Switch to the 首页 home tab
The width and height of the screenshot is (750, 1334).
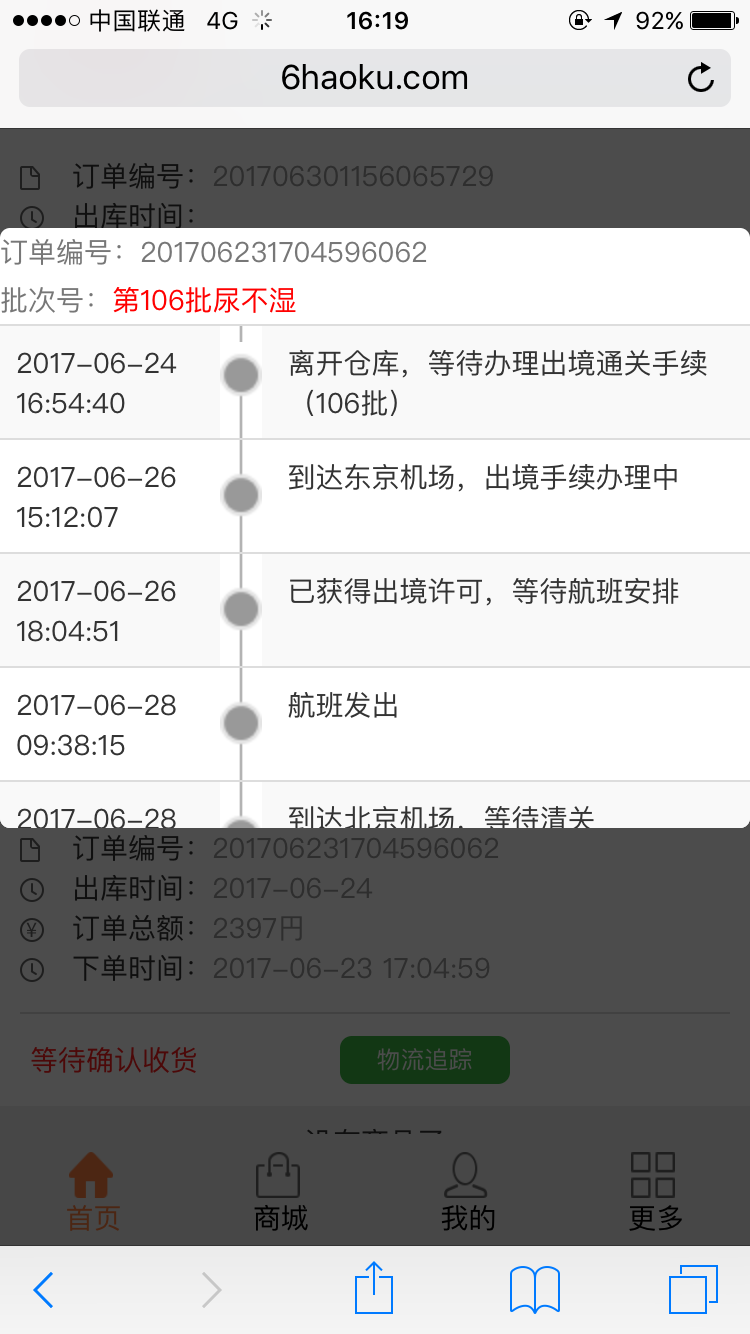(93, 1191)
